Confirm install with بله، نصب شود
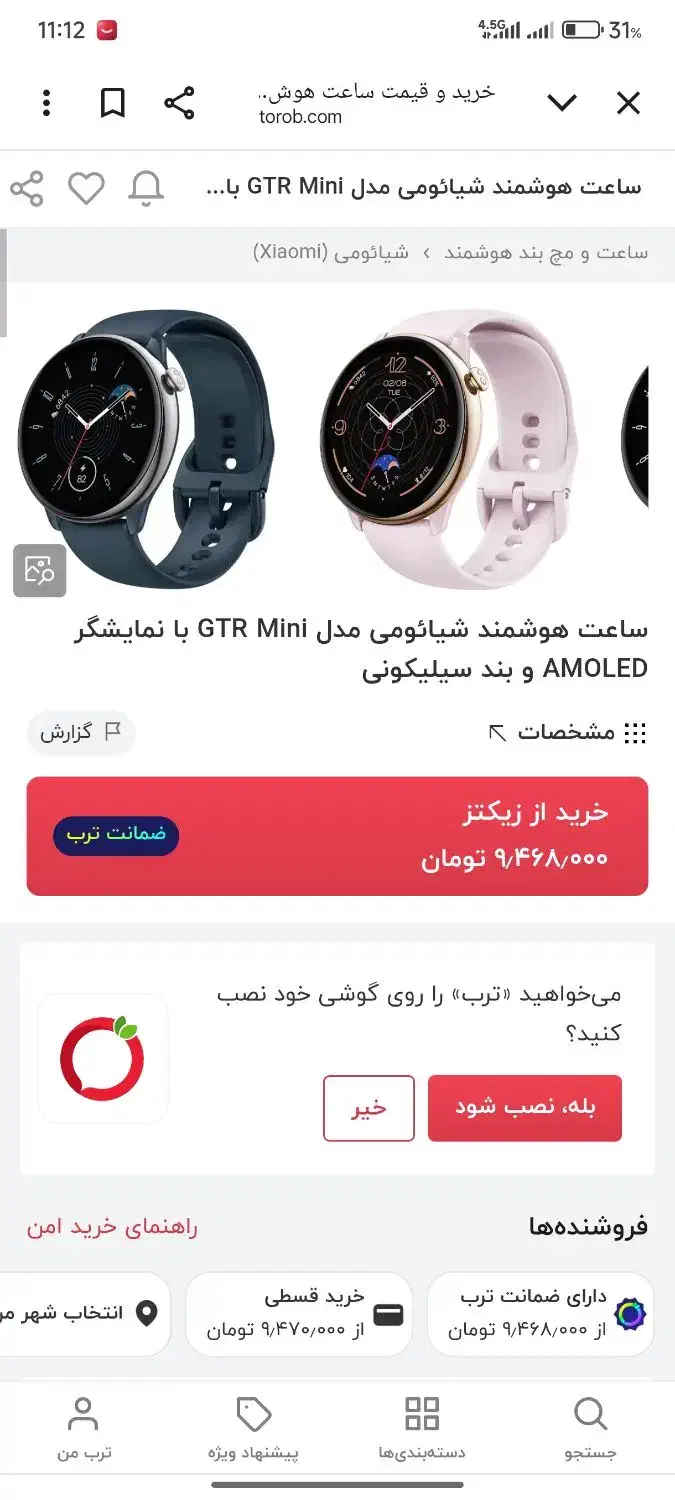This screenshot has height=1500, width=675. pos(525,1108)
